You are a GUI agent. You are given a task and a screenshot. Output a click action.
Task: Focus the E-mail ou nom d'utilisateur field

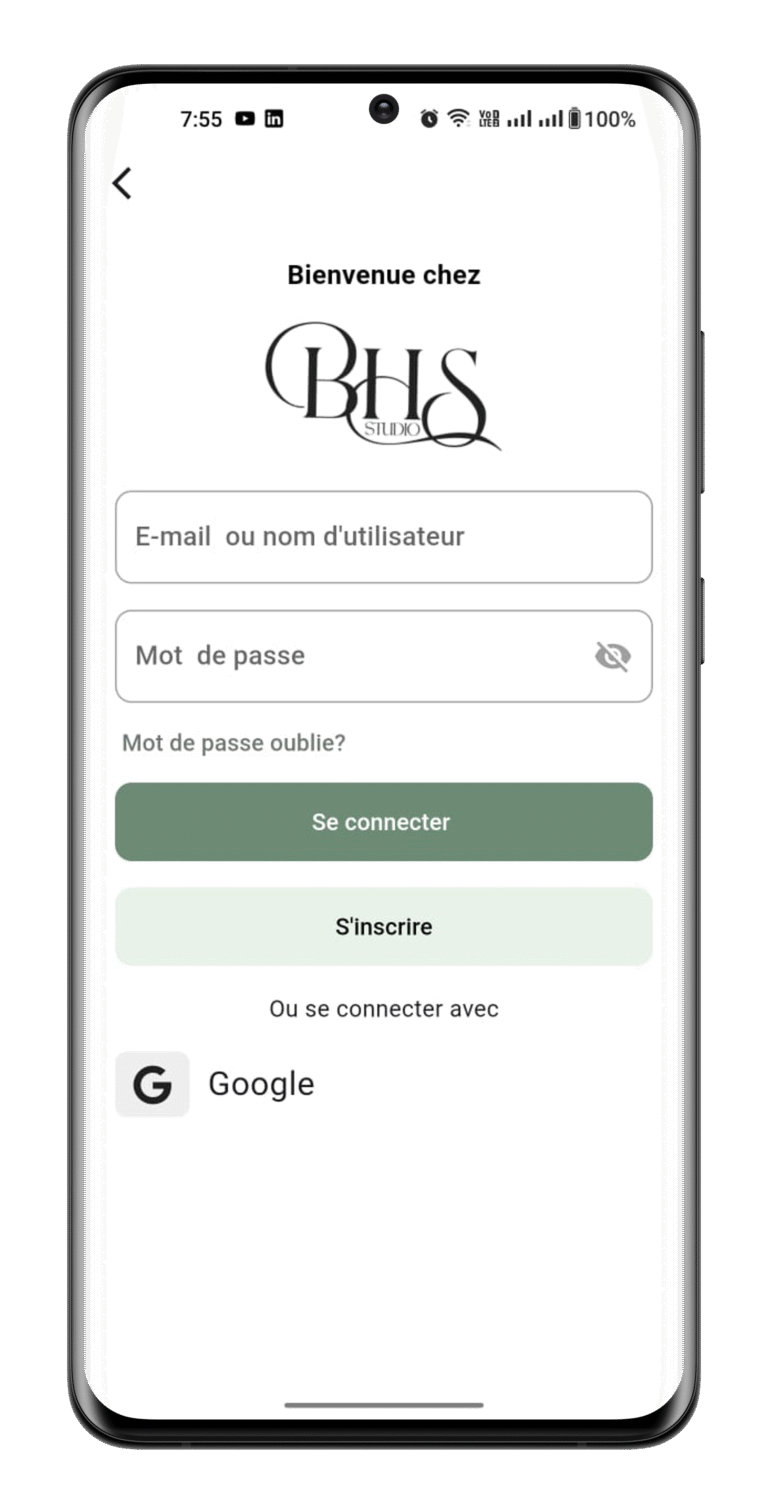(383, 537)
